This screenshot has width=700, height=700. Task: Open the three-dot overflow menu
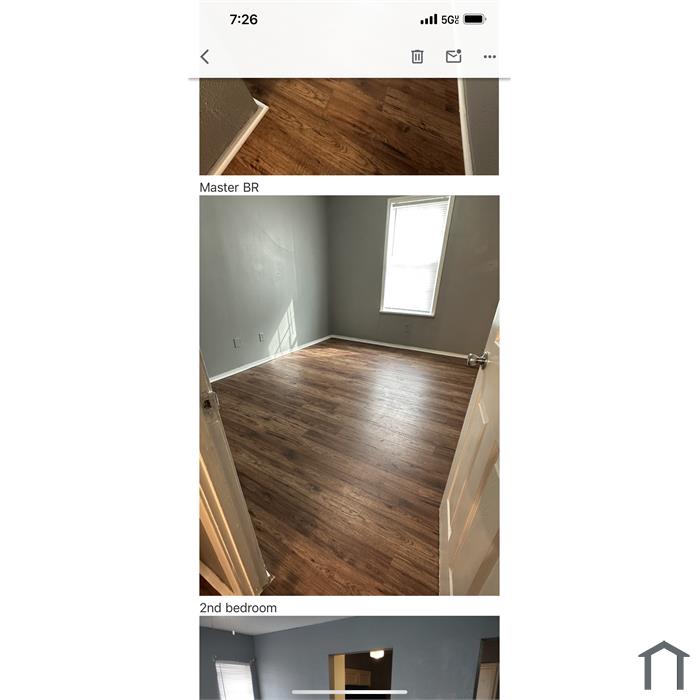(489, 57)
